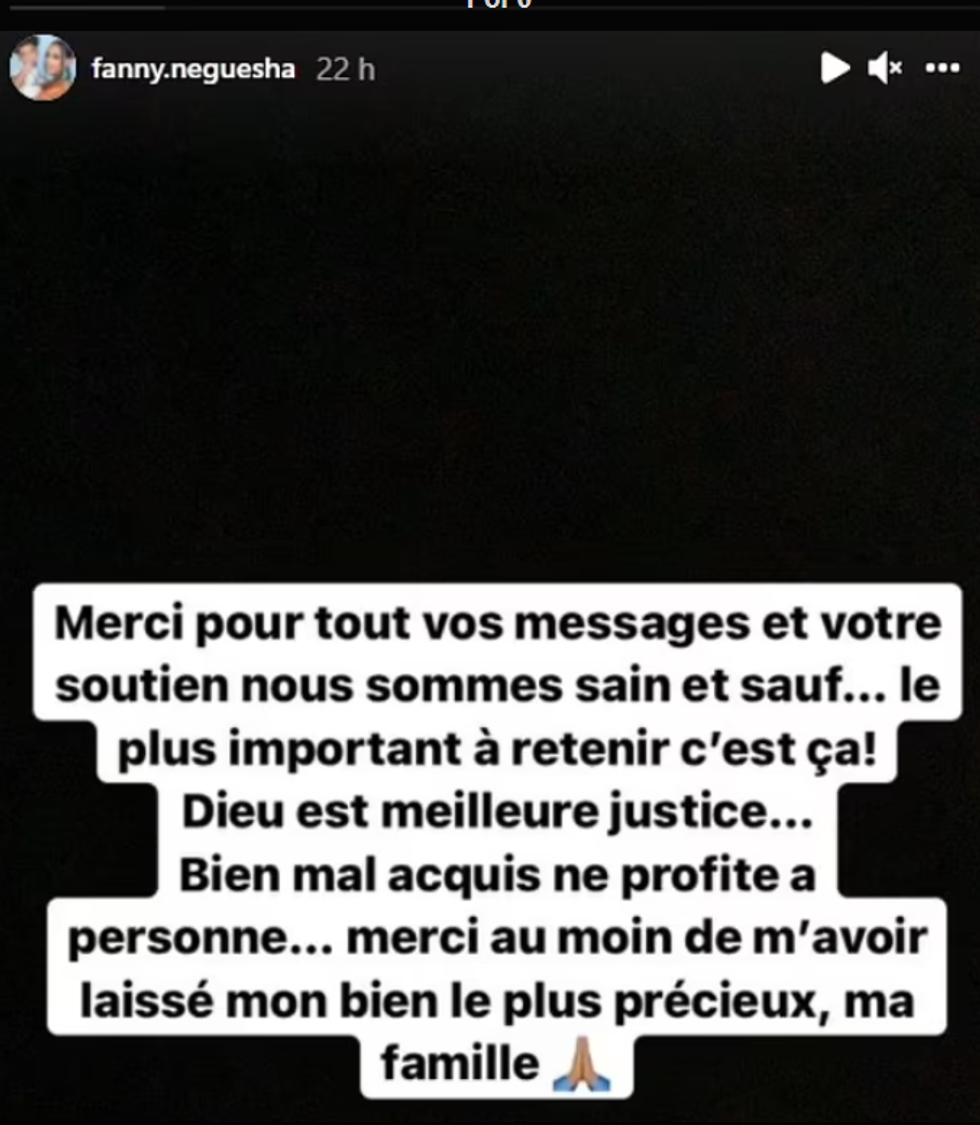Open the three-dot overflow menu

[942, 68]
